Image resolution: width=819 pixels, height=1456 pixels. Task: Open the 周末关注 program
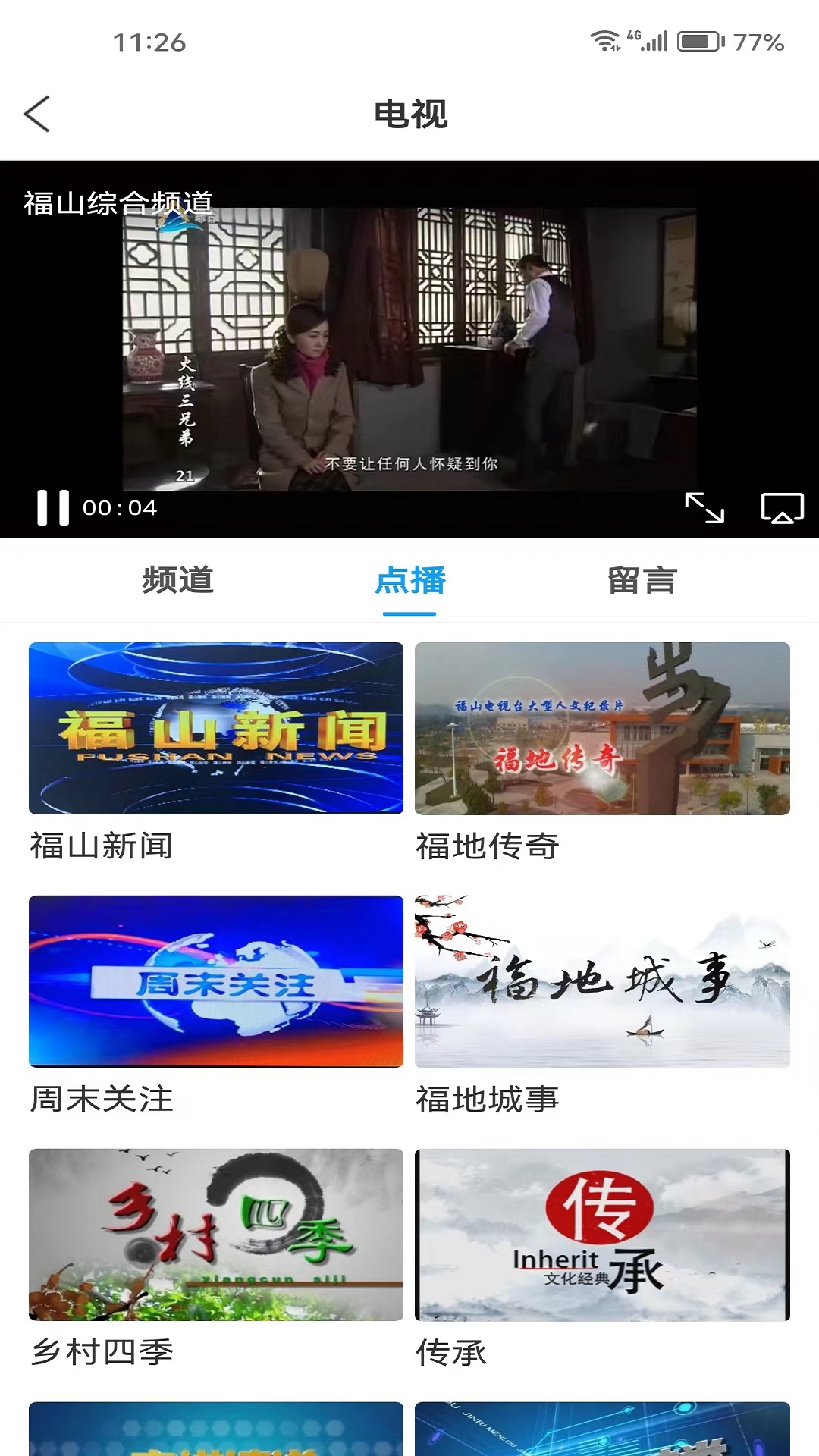[x=216, y=981]
